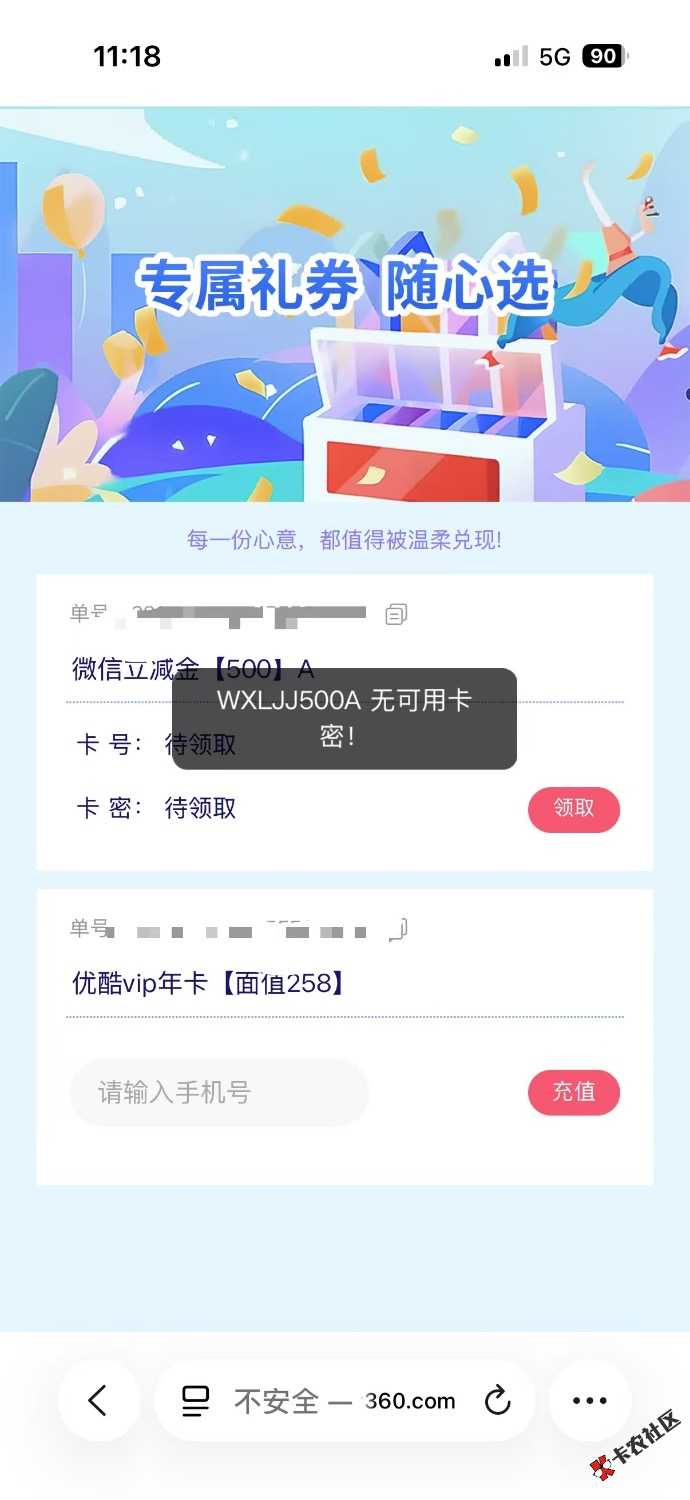The image size is (690, 1500).
Task: Open the address bar showing 360.com
Action: 345,1401
